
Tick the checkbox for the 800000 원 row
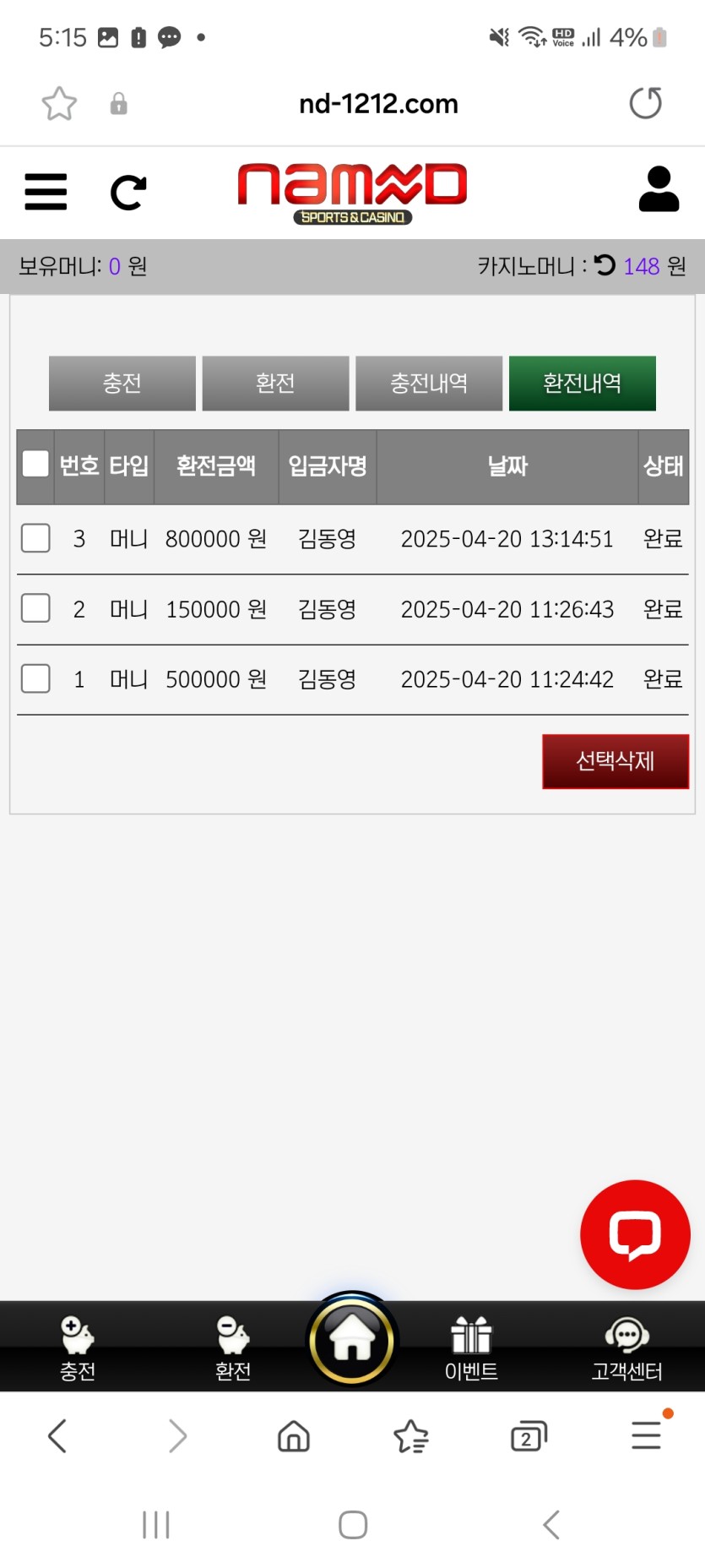35,538
